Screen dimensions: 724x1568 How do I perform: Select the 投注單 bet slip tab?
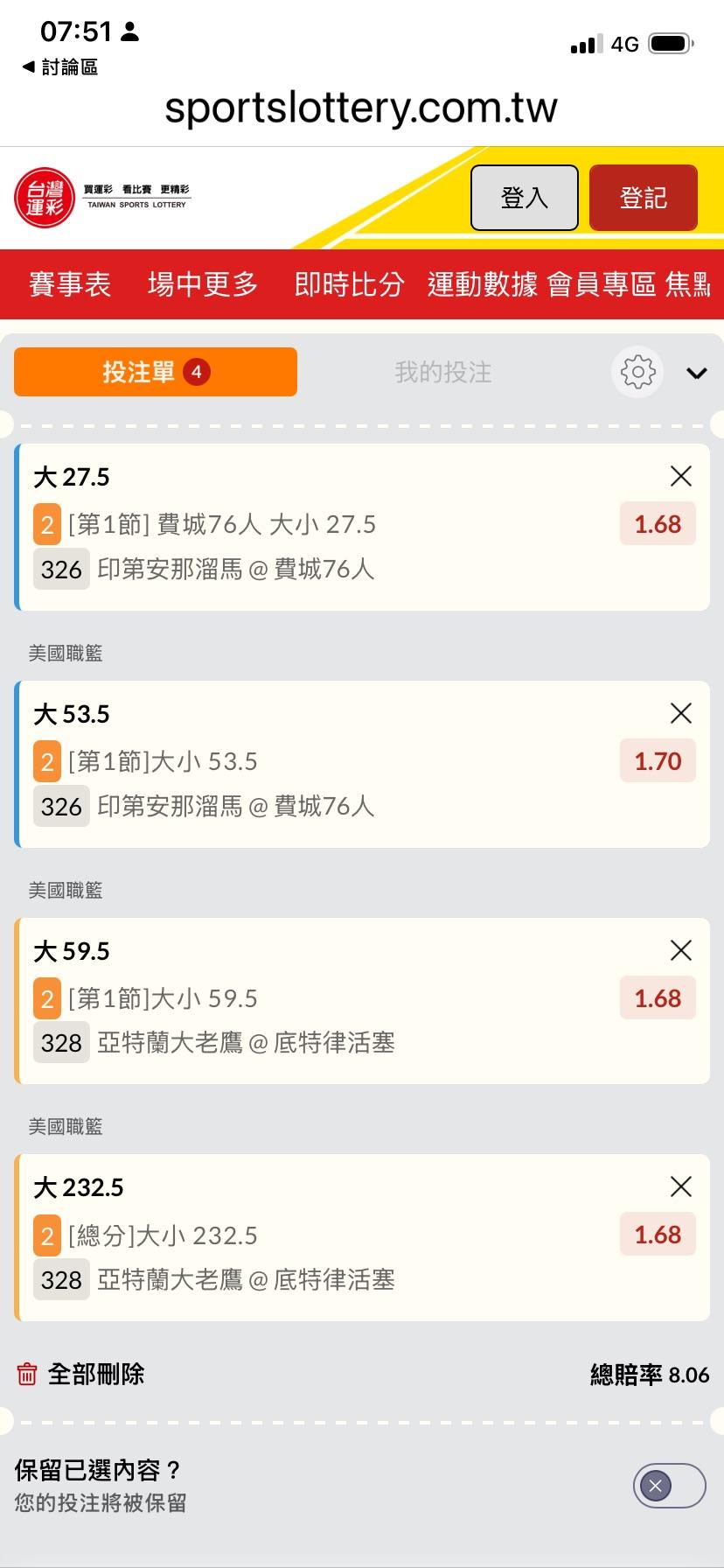pyautogui.click(x=156, y=372)
